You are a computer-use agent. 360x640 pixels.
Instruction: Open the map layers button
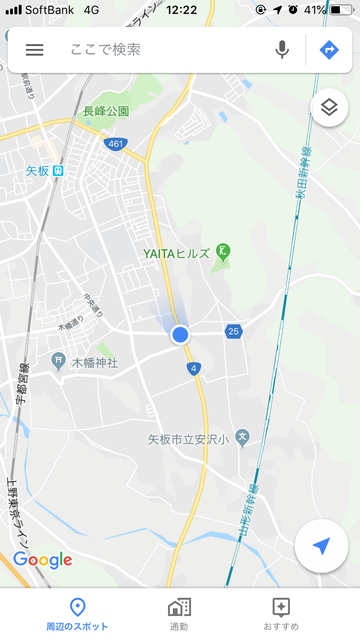329,107
